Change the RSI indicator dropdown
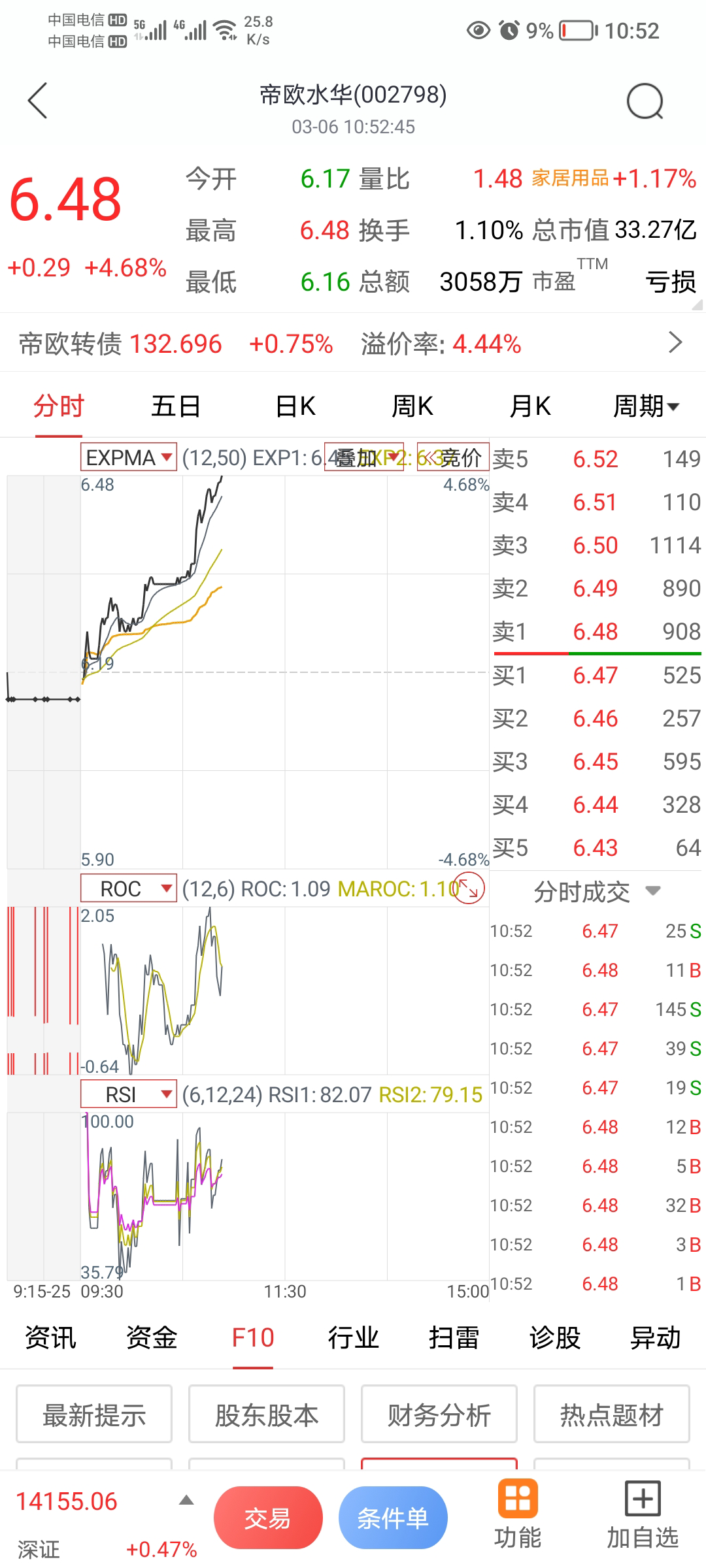706x1568 pixels. pos(129,1094)
